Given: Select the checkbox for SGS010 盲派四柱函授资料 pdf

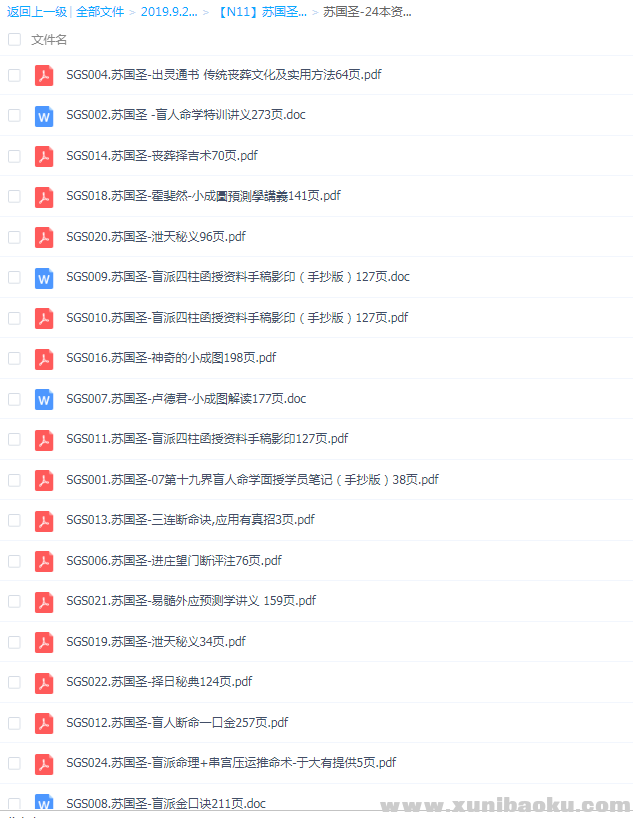Looking at the screenshot, I should click(x=14, y=318).
